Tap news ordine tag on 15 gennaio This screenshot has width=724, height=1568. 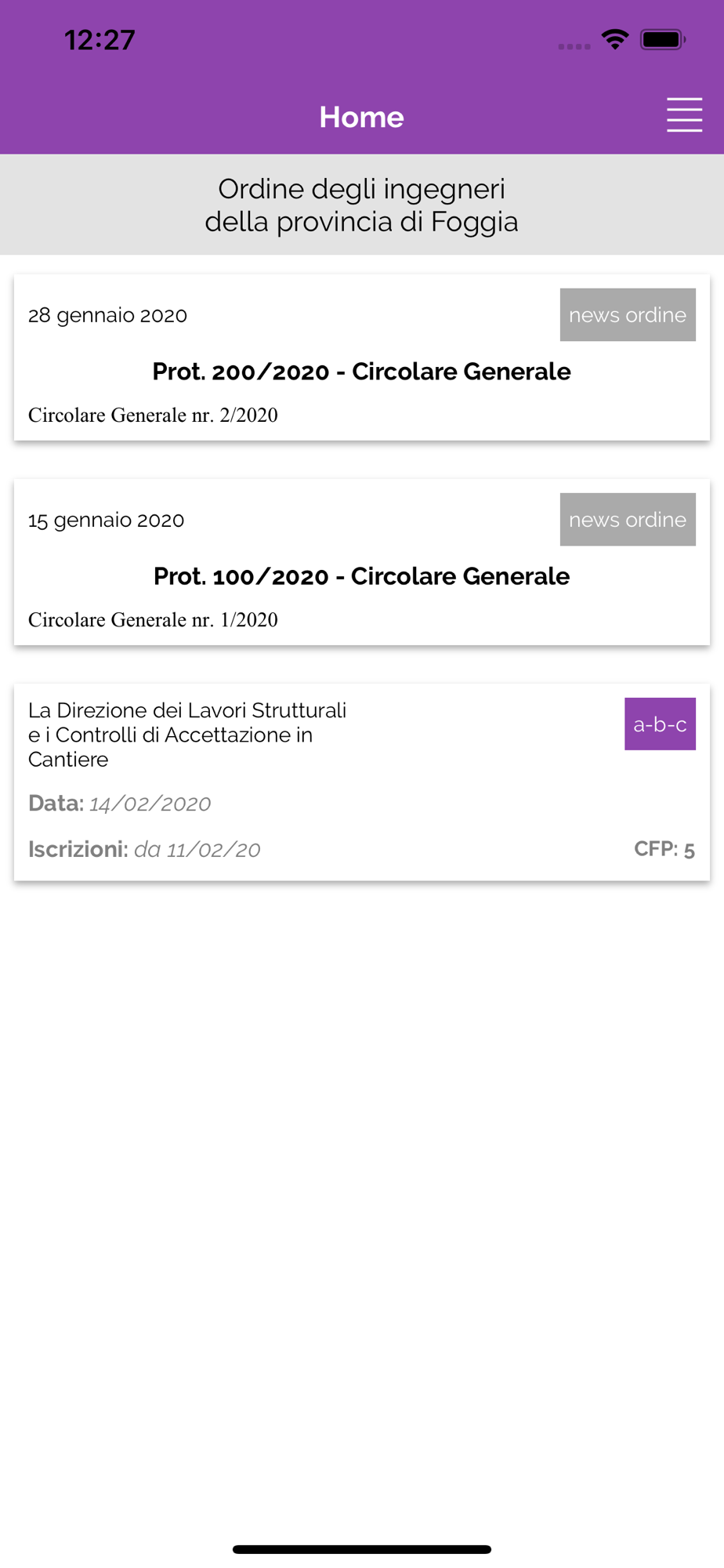[628, 519]
